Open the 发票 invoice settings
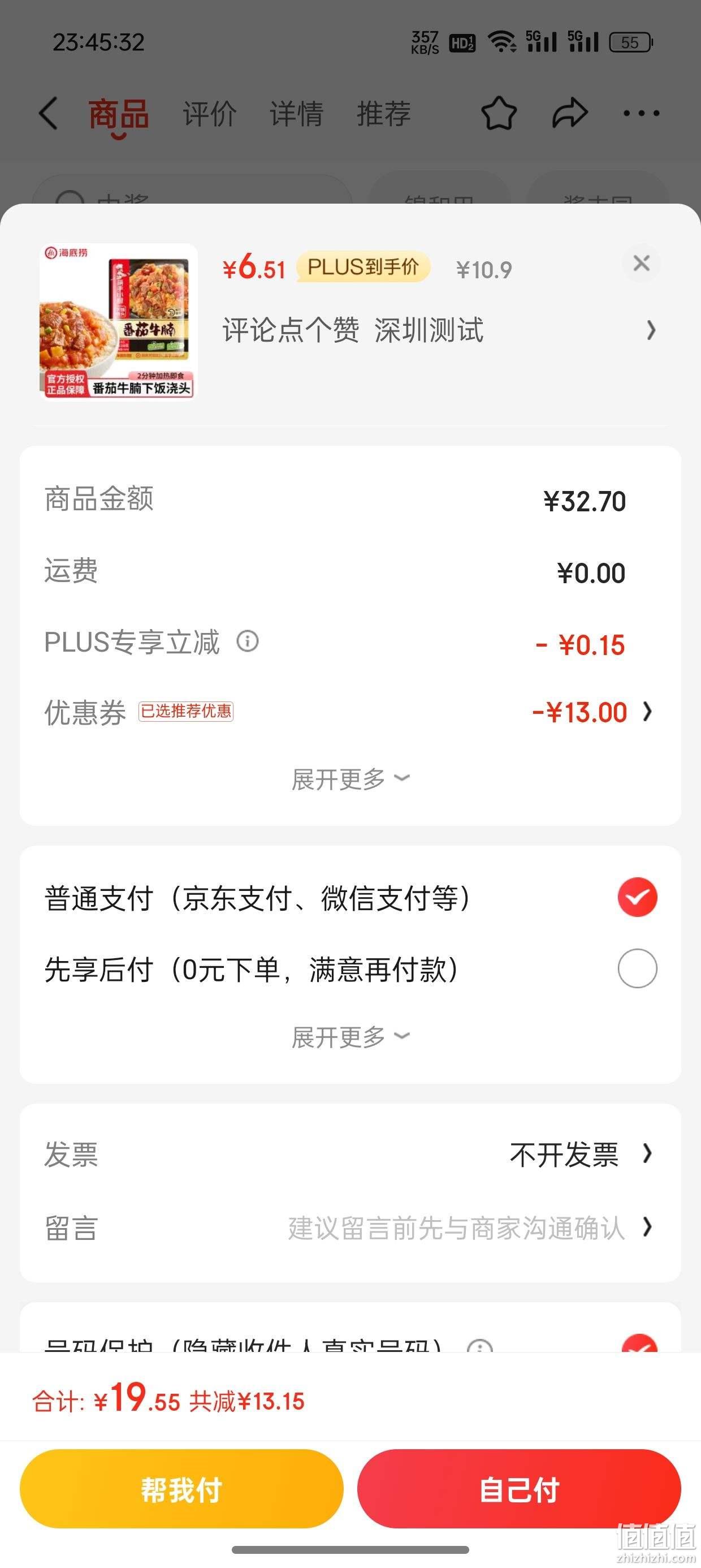Viewport: 701px width, 1568px height. pyautogui.click(x=350, y=1154)
